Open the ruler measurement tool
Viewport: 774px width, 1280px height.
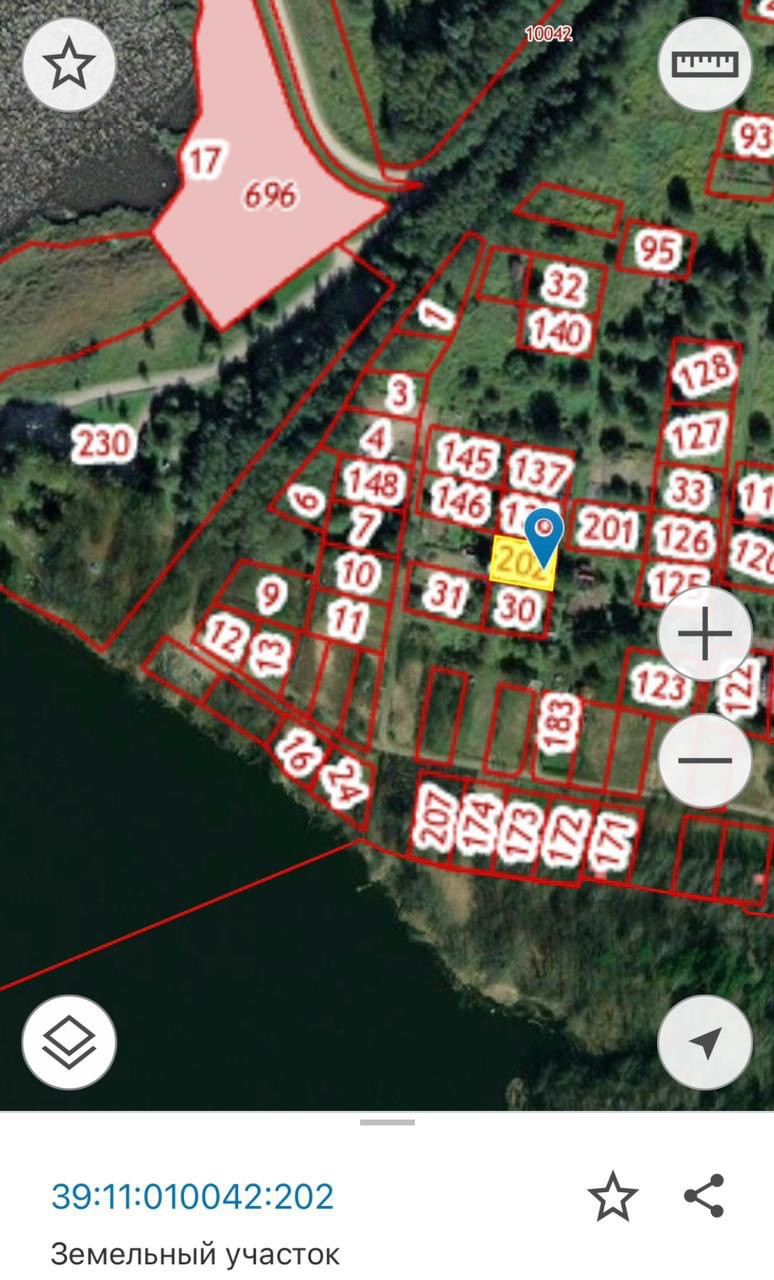[x=705, y=64]
